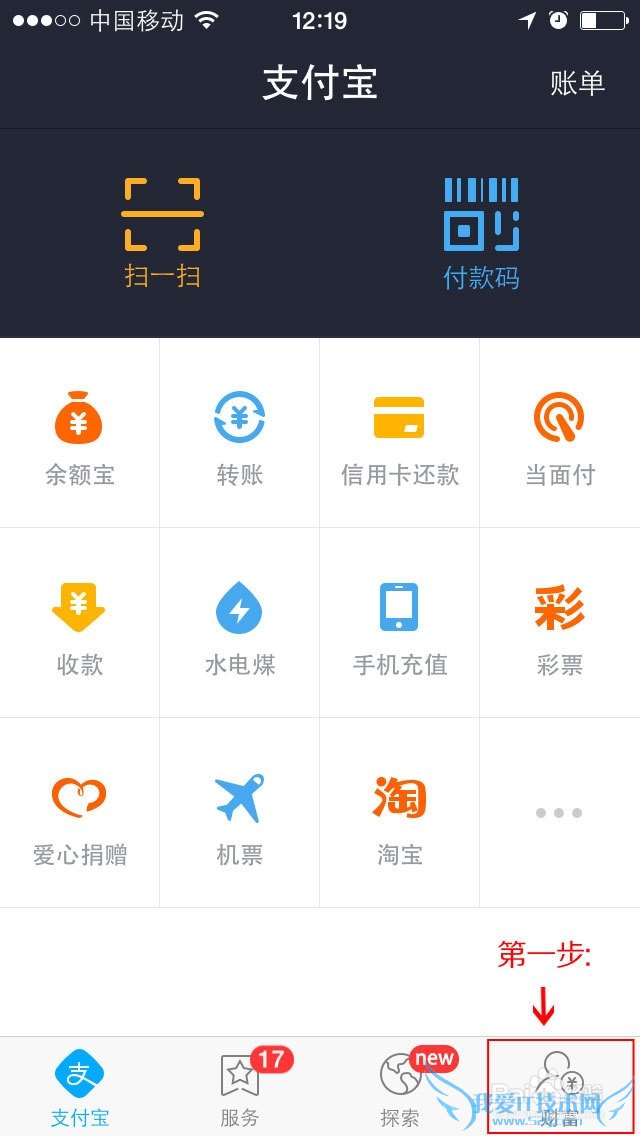This screenshot has width=640, height=1136.
Task: Switch to the 财富 tab
Action: 560,1088
